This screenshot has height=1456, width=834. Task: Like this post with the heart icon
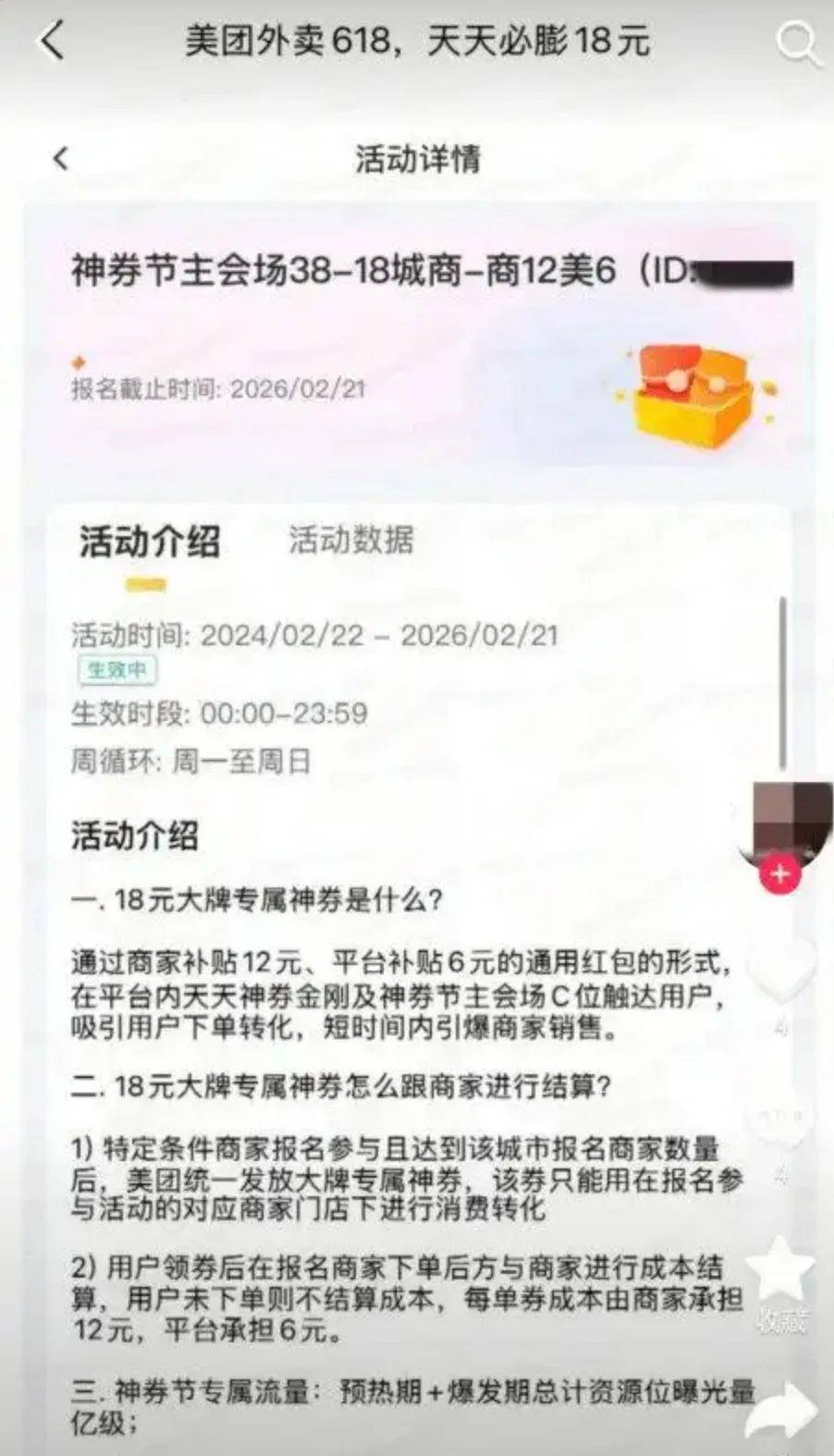click(781, 968)
